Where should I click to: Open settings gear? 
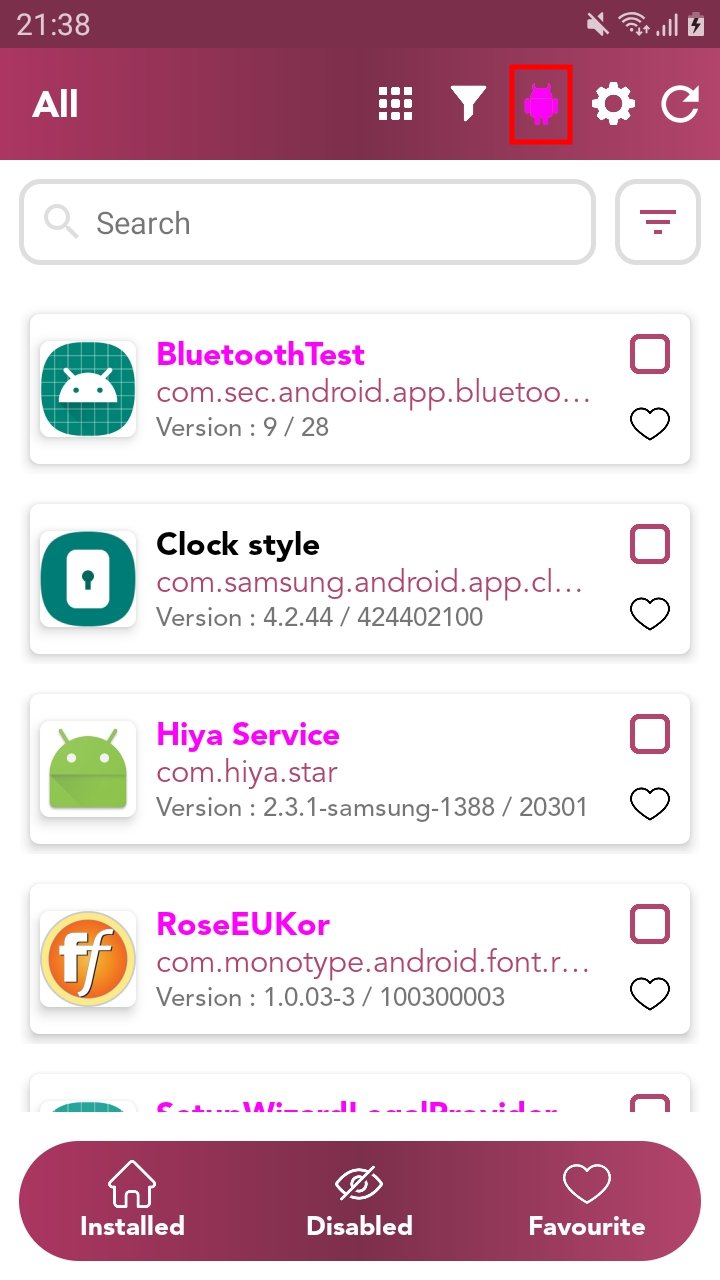613,104
